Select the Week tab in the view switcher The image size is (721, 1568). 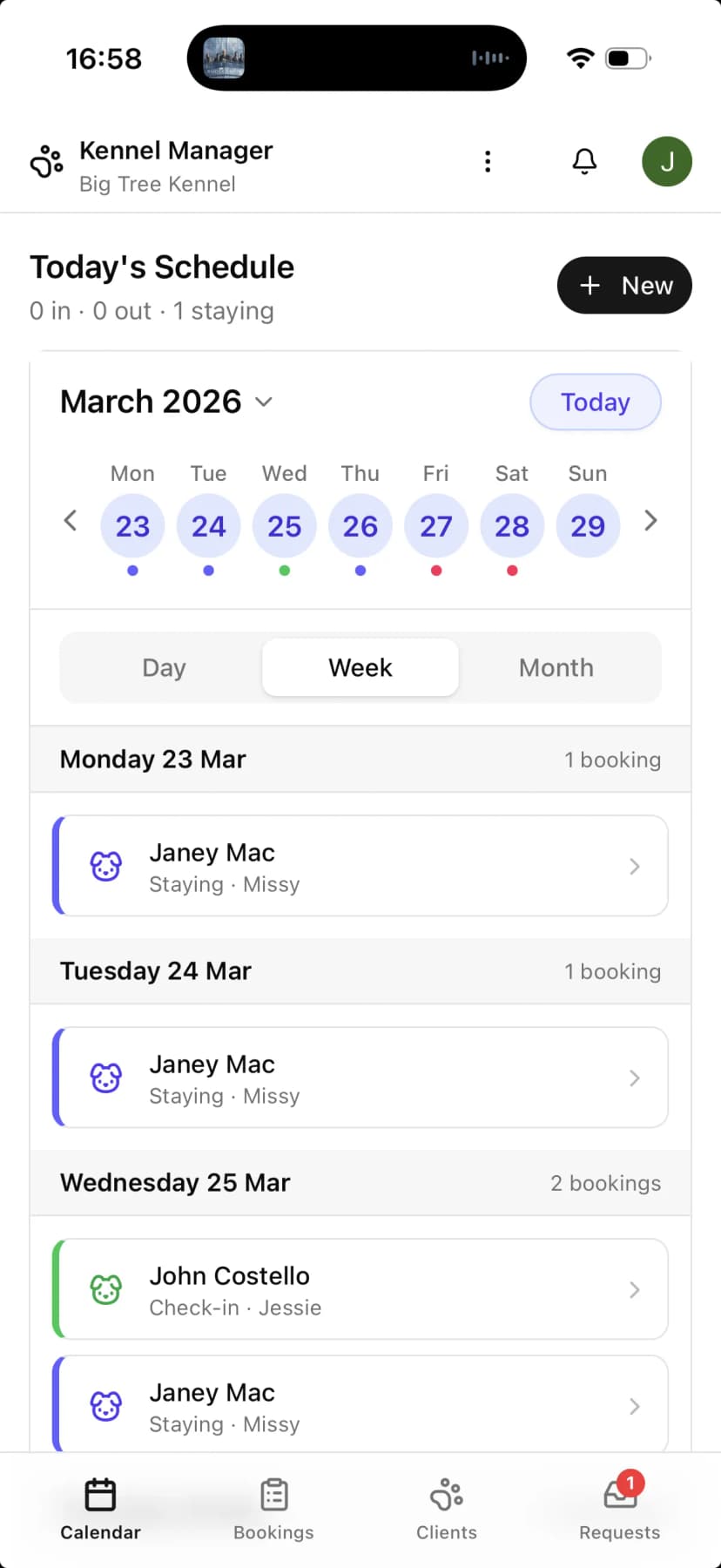[360, 667]
